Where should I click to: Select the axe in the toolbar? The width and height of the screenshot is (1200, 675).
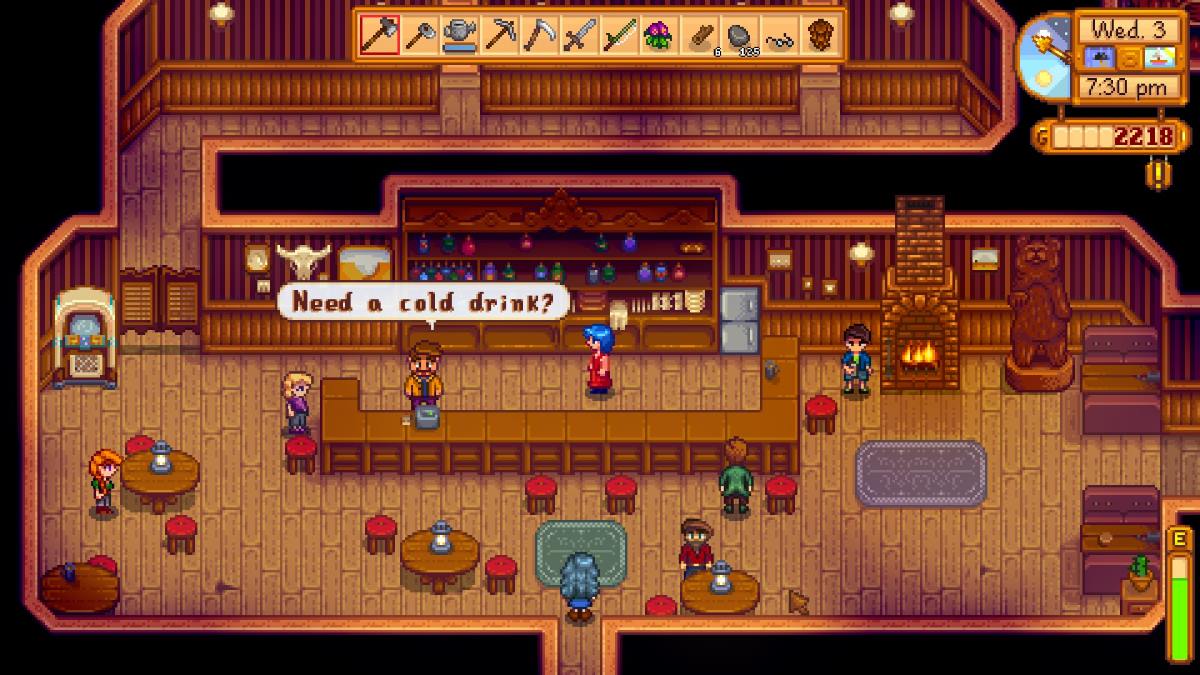pyautogui.click(x=380, y=37)
